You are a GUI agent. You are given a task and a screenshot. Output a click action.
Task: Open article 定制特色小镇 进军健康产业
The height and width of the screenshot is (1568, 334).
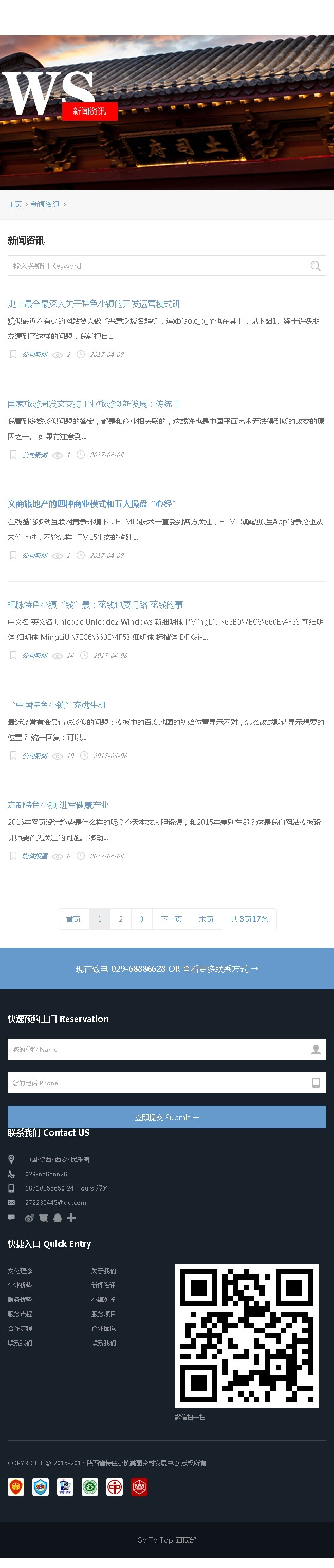coord(58,805)
